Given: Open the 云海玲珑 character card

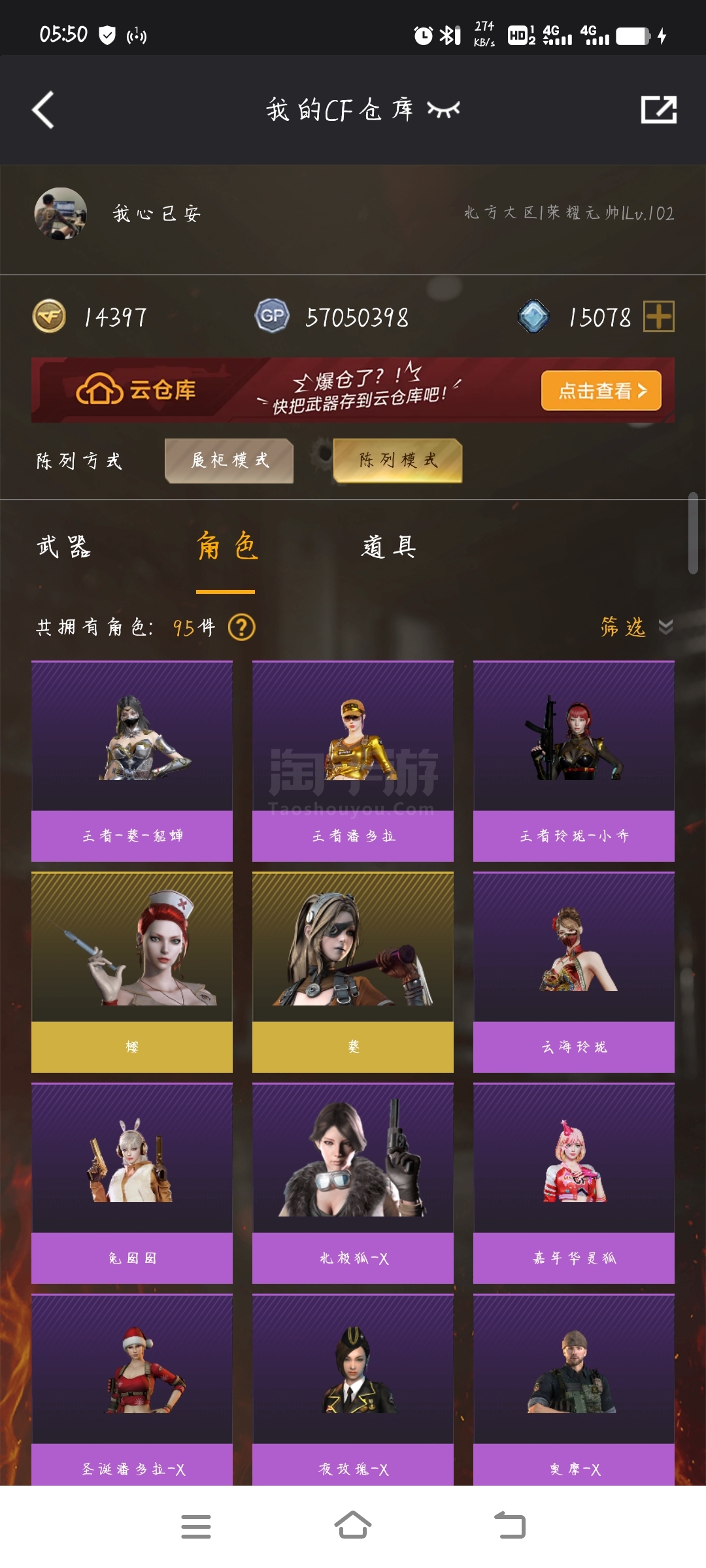Looking at the screenshot, I should pos(574,972).
